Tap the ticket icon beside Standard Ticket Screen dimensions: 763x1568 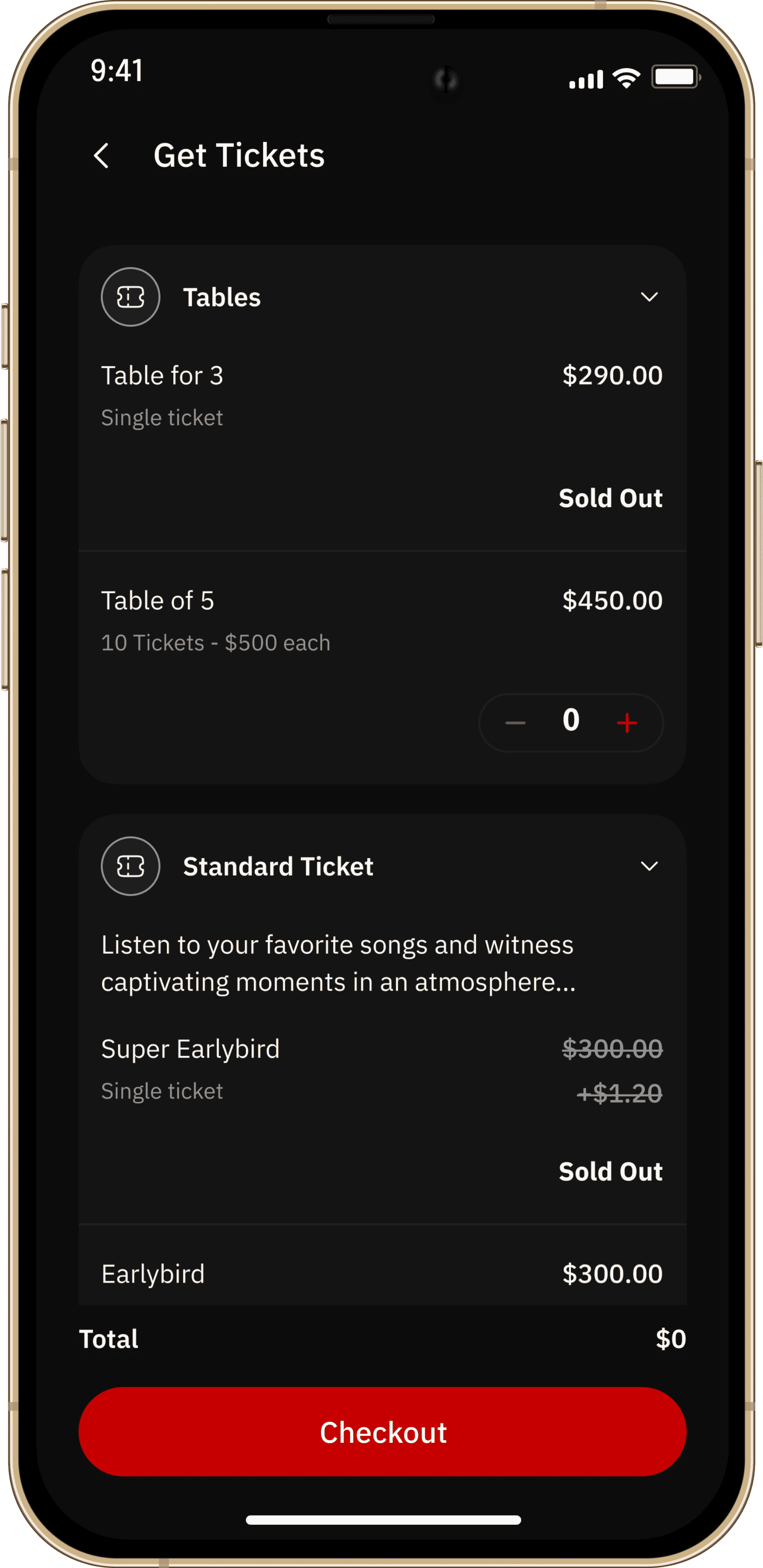130,866
